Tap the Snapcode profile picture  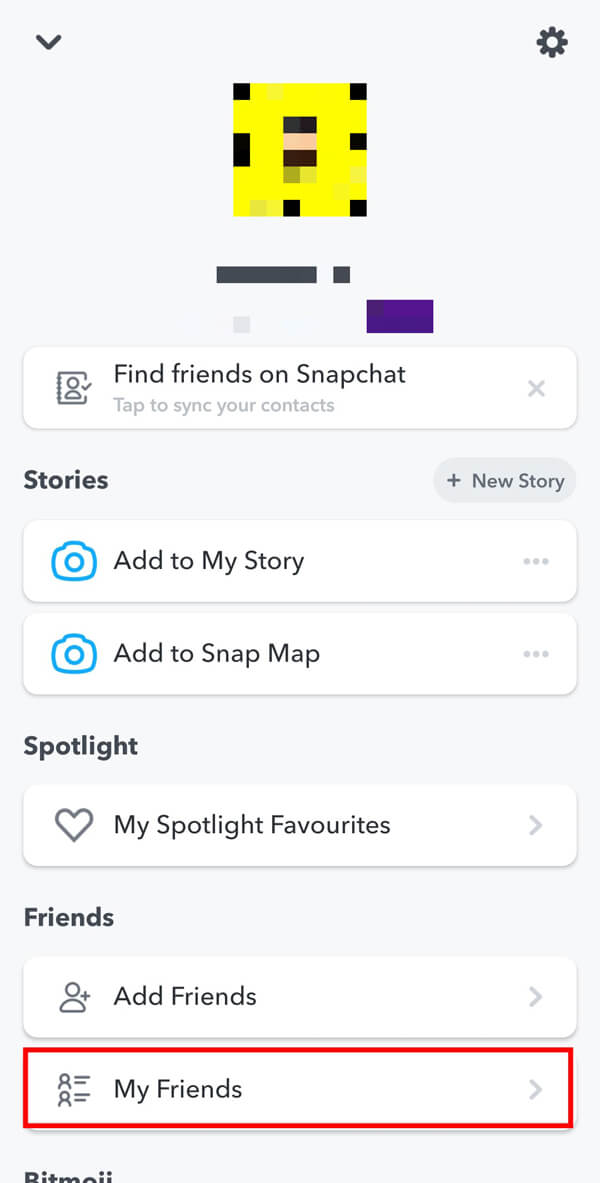(300, 149)
